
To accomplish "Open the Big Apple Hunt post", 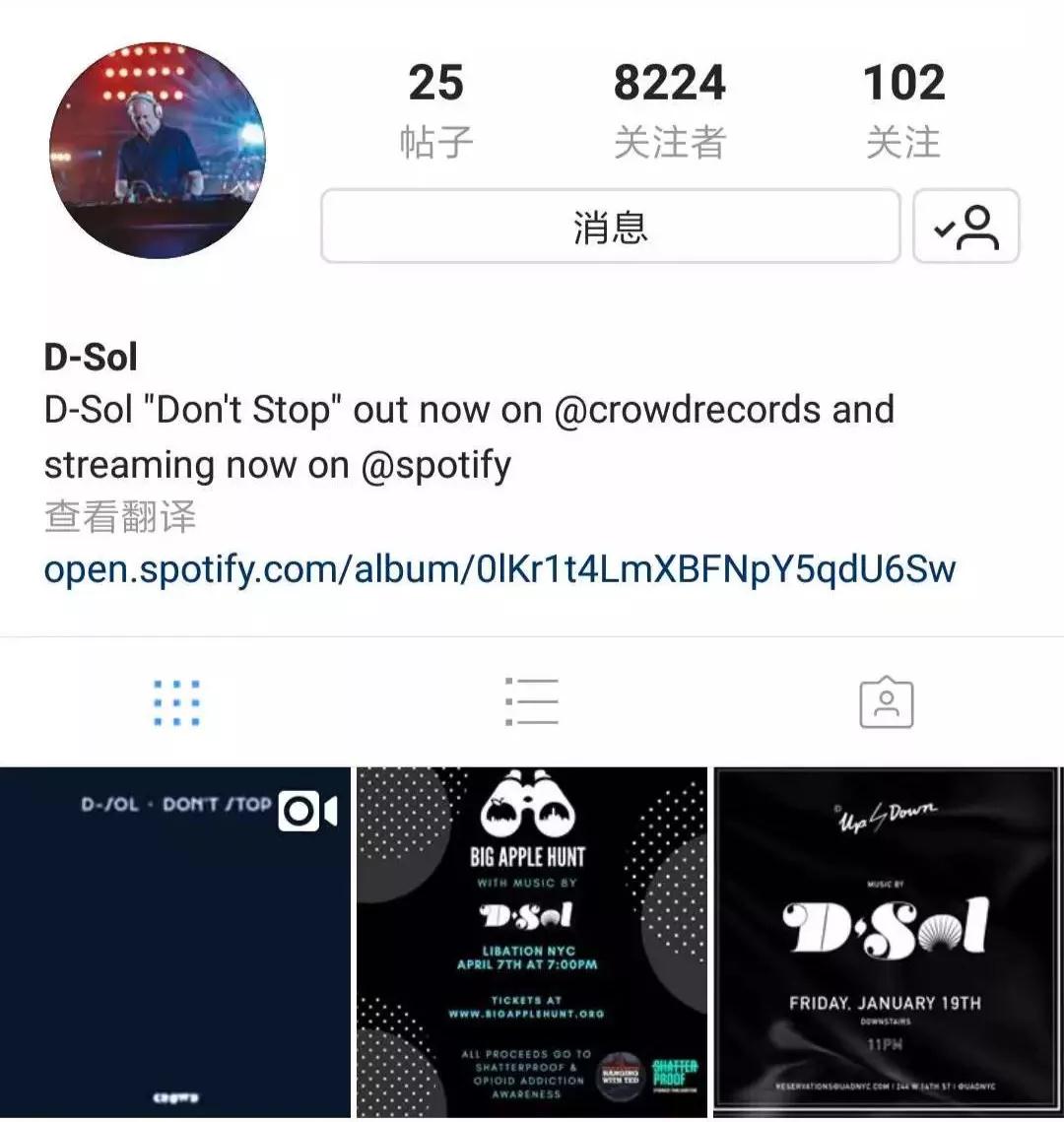I will (531, 943).
